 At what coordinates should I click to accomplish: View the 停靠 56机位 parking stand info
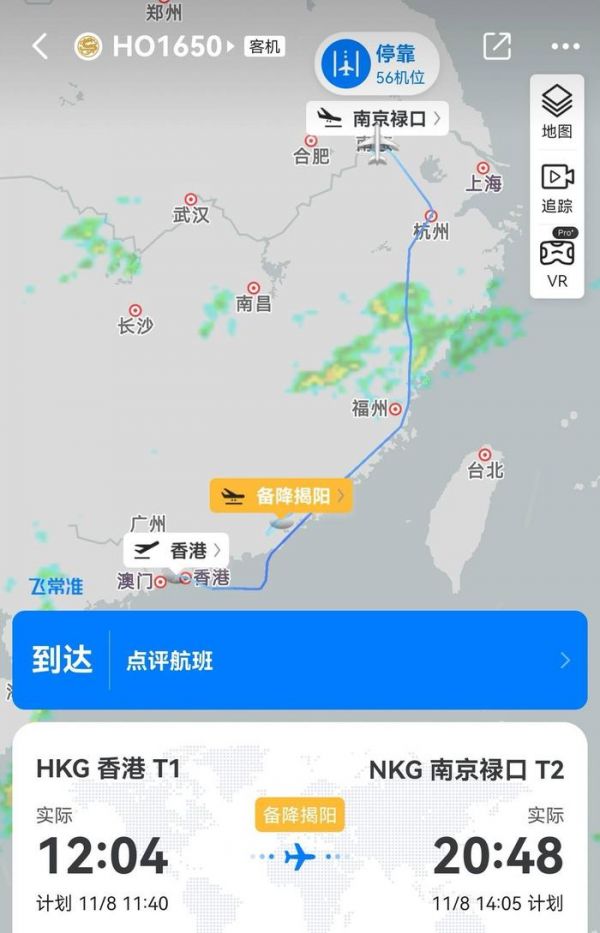(379, 63)
